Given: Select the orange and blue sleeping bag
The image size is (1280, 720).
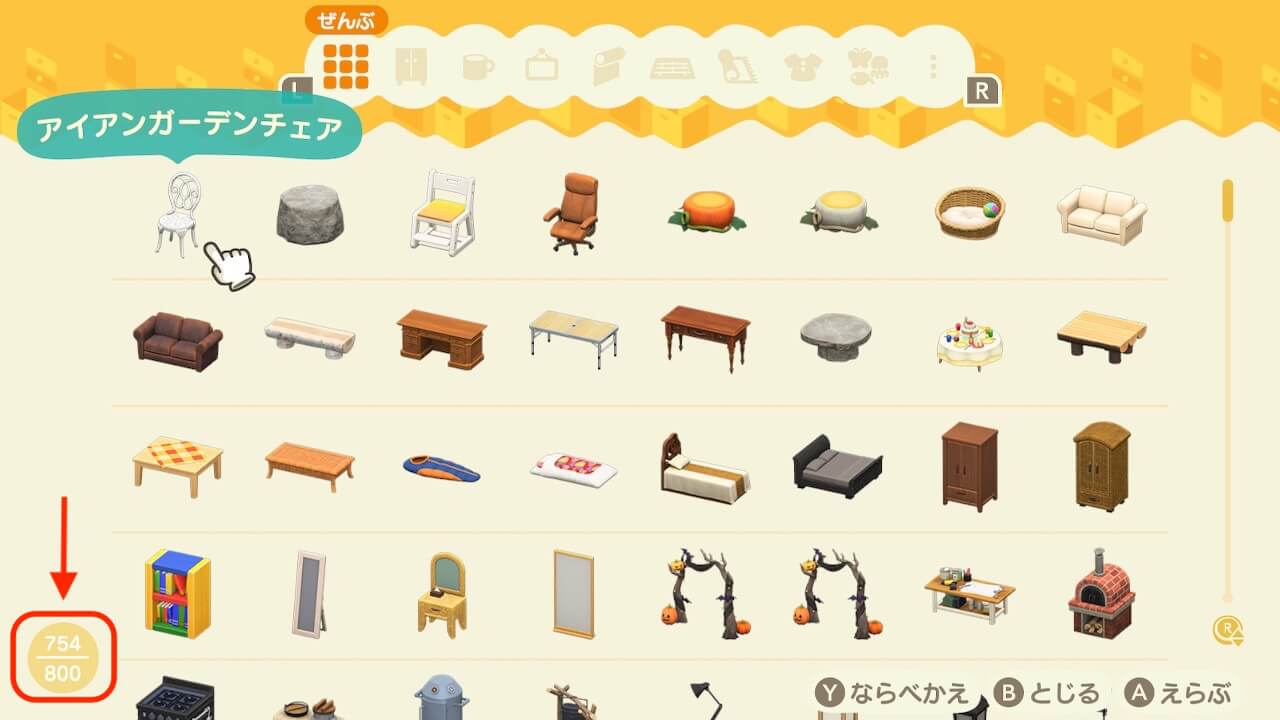Looking at the screenshot, I should (440, 466).
